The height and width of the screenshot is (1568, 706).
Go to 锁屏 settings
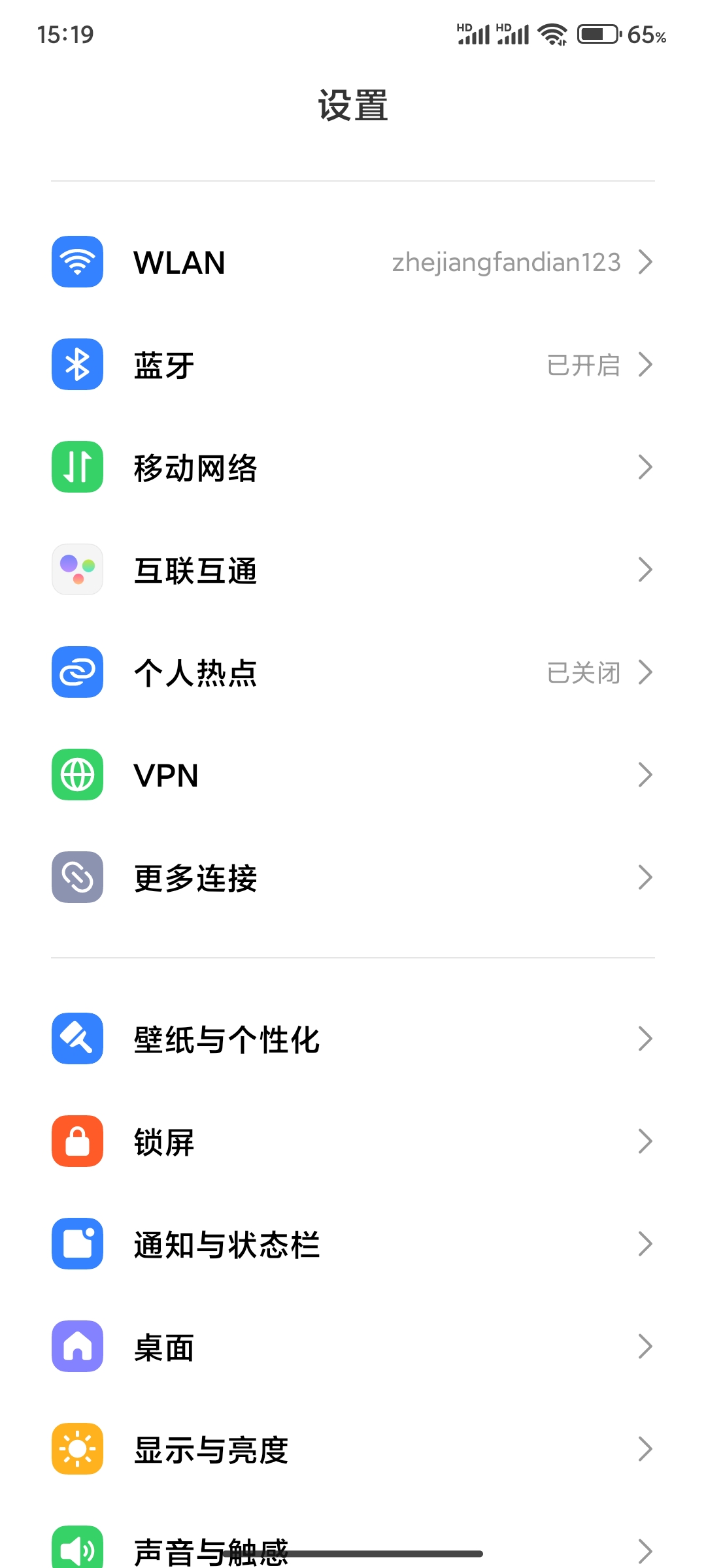[x=353, y=1141]
